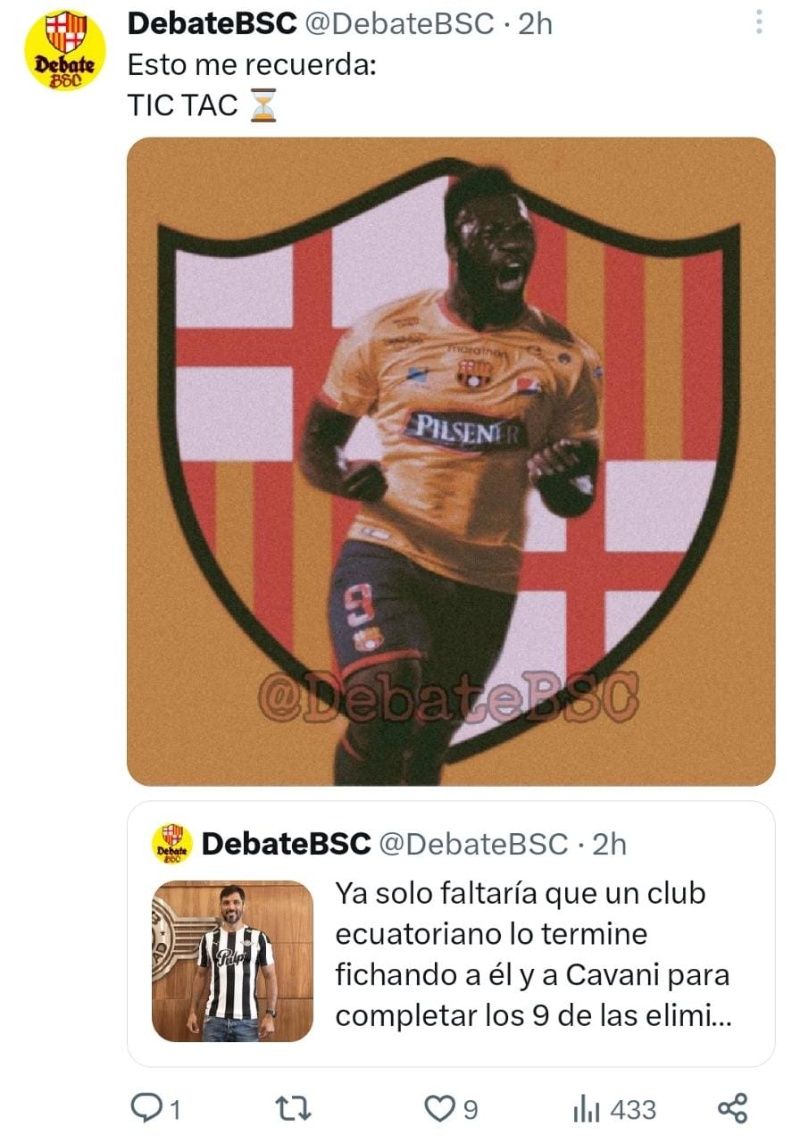Open the quoted tweet about Cavani
This screenshot has width=800, height=1143.
point(530,953)
